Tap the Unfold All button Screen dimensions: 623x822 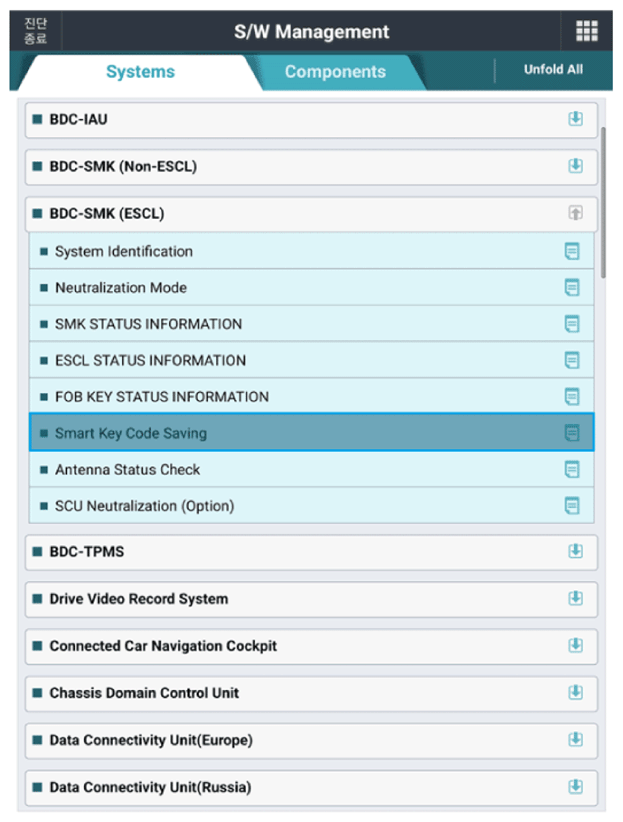coord(553,70)
